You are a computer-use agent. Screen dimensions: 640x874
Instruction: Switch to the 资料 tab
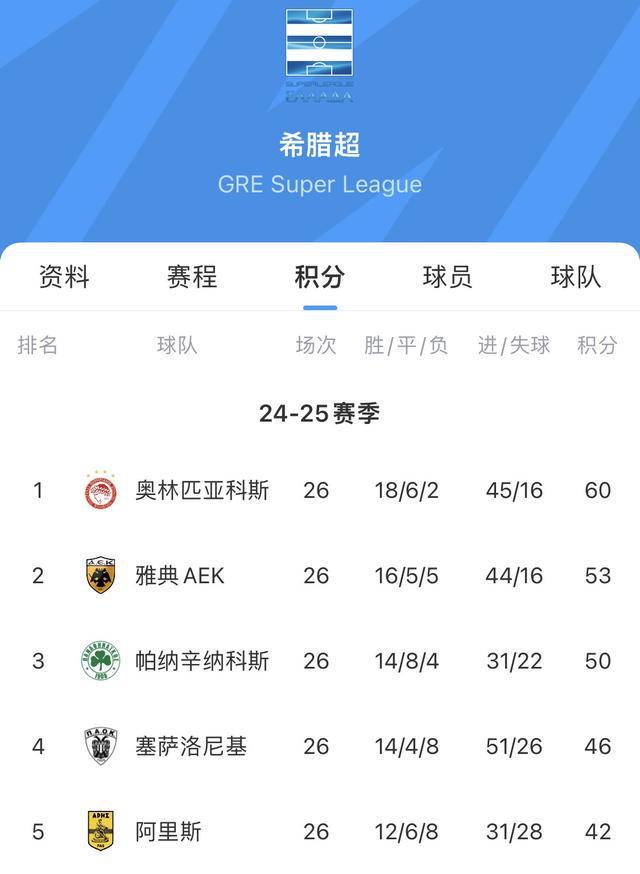tap(65, 277)
